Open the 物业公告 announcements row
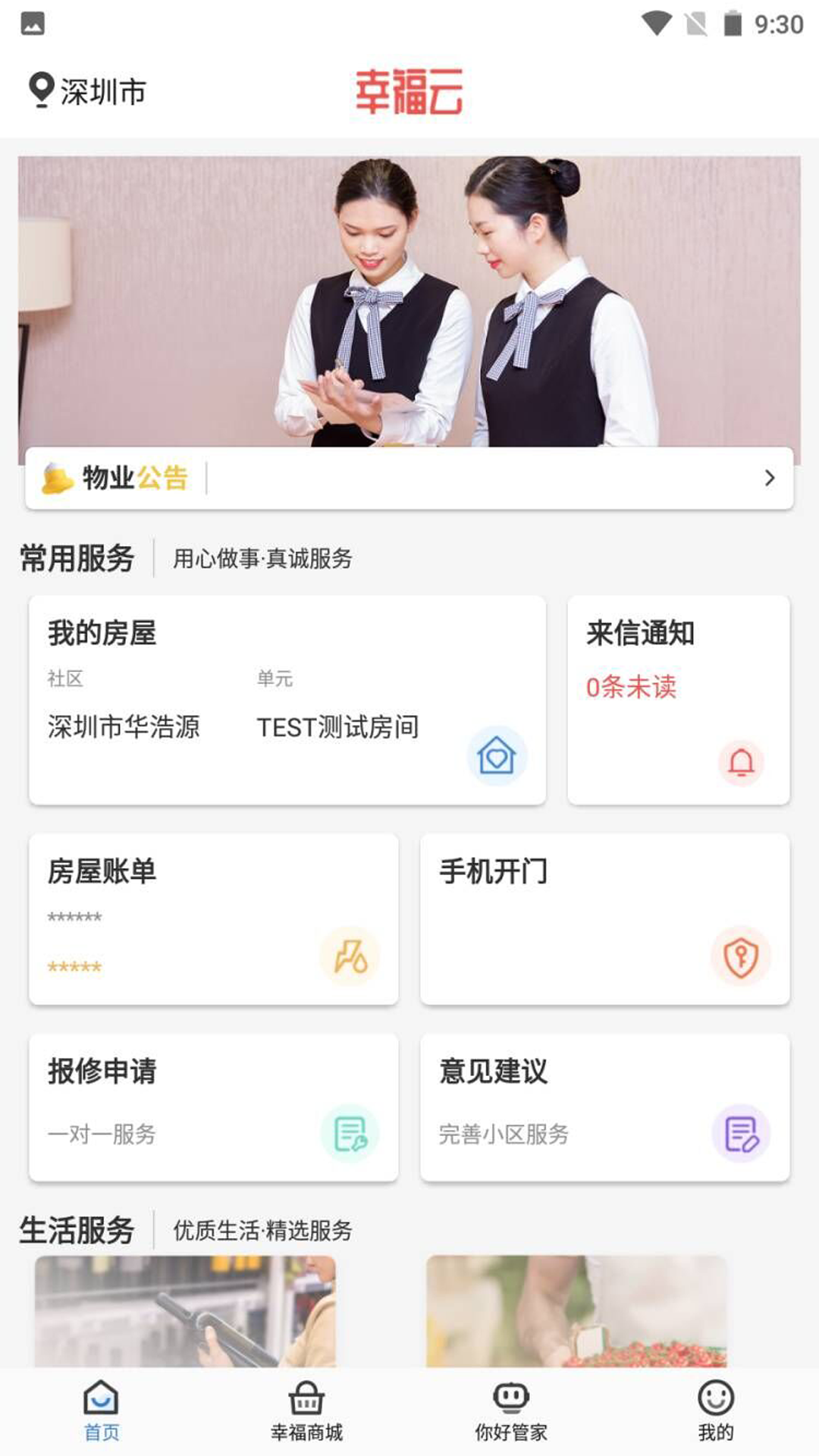Image resolution: width=819 pixels, height=1456 pixels. pyautogui.click(x=409, y=478)
